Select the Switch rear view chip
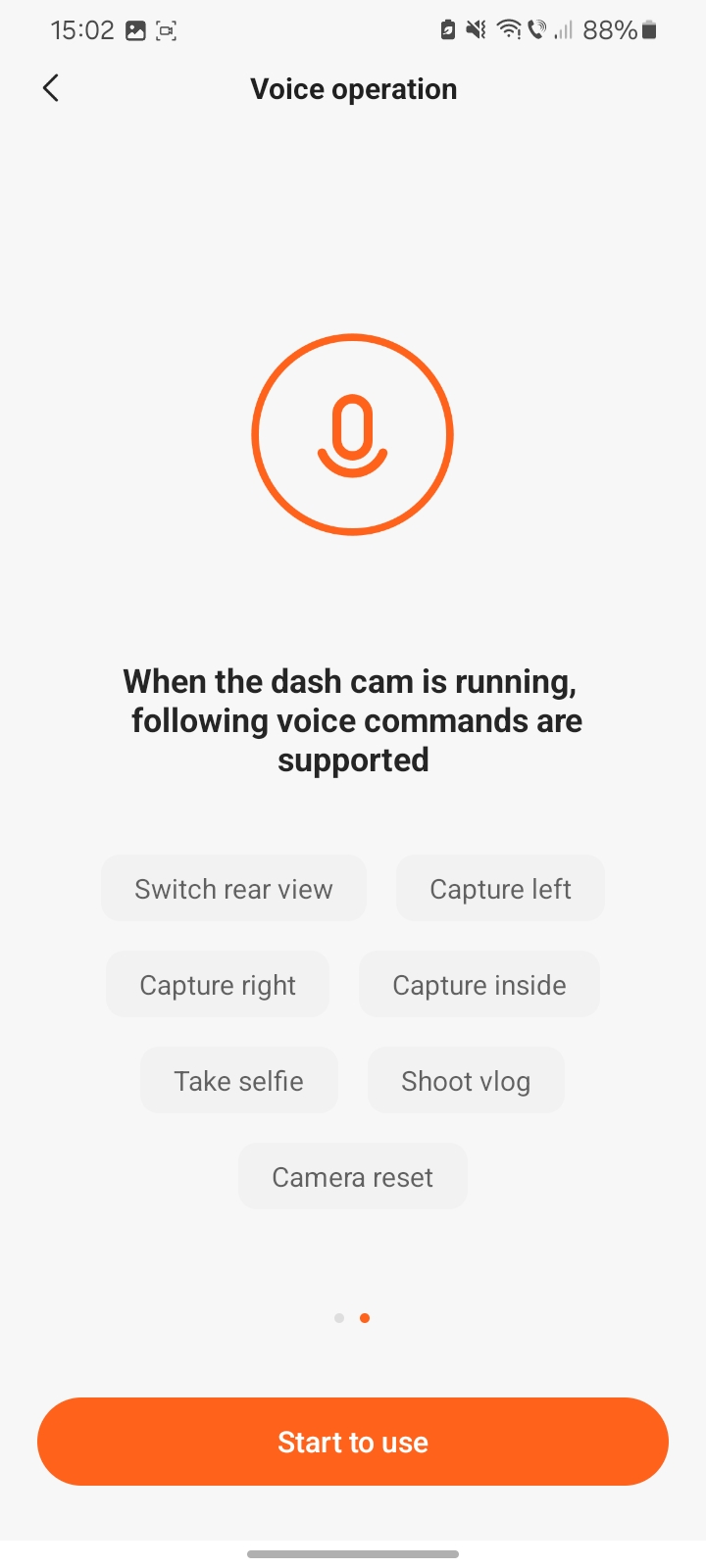706x1568 pixels. tap(233, 889)
